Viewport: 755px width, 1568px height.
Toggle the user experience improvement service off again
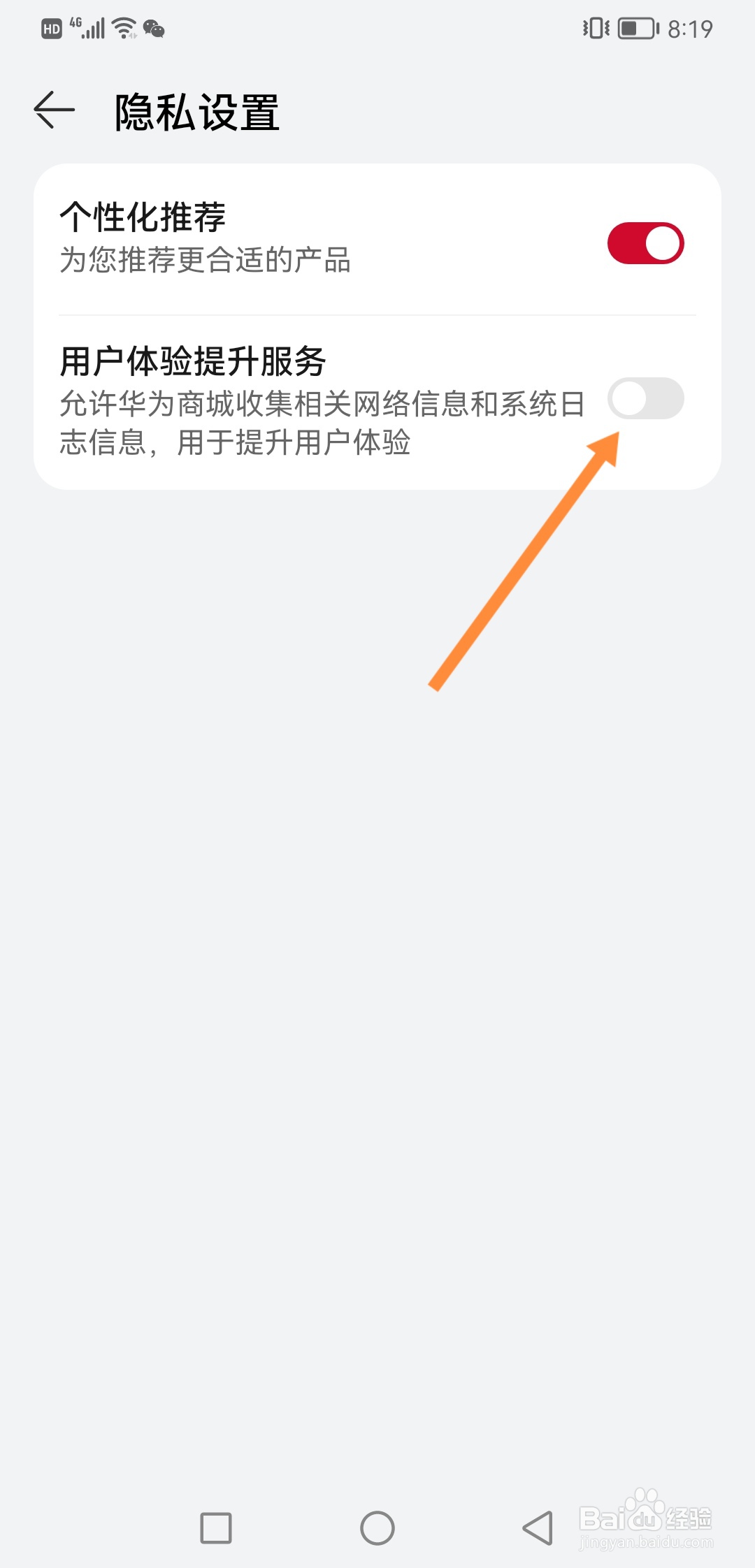coord(645,398)
